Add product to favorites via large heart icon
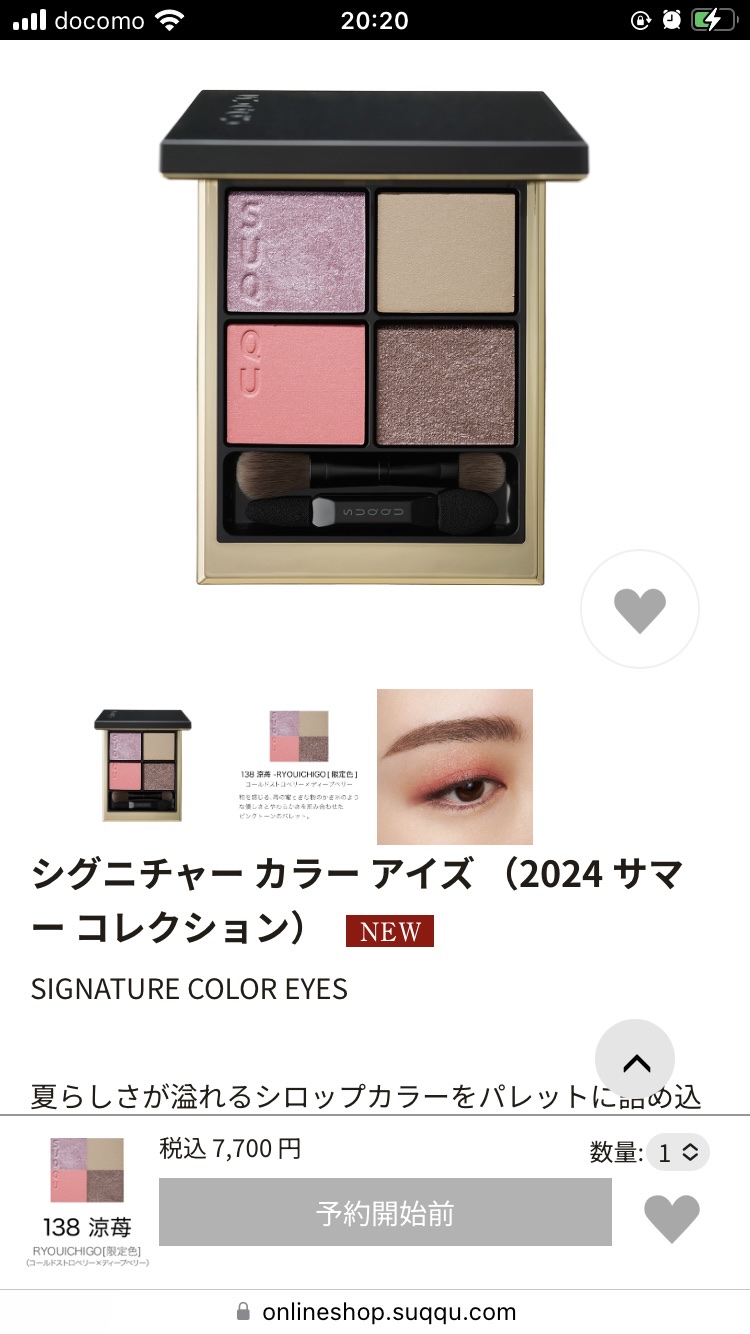The image size is (750, 1334). (x=639, y=609)
